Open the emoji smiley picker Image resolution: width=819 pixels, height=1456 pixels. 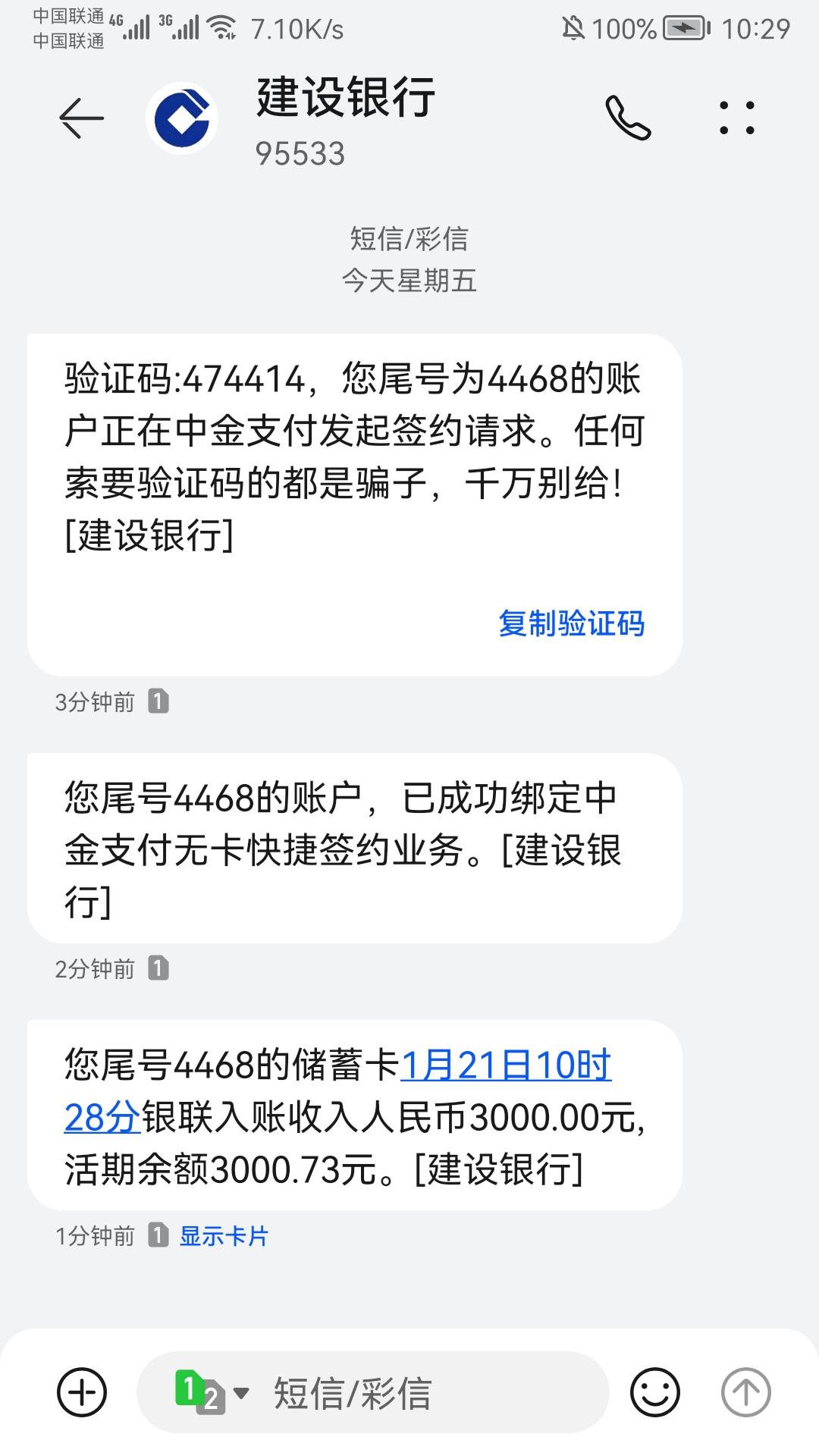(x=654, y=1392)
